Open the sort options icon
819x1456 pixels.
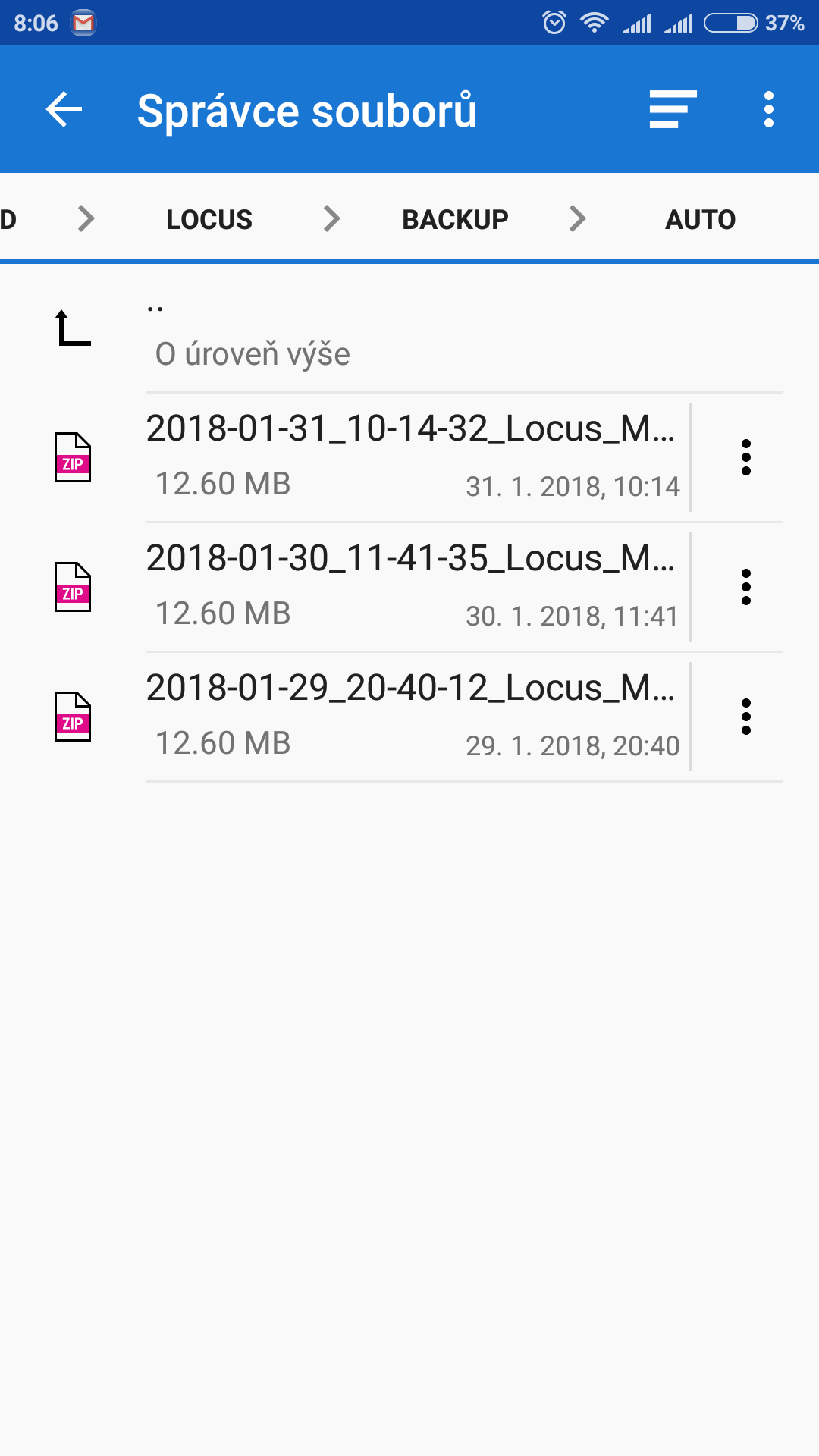[673, 110]
